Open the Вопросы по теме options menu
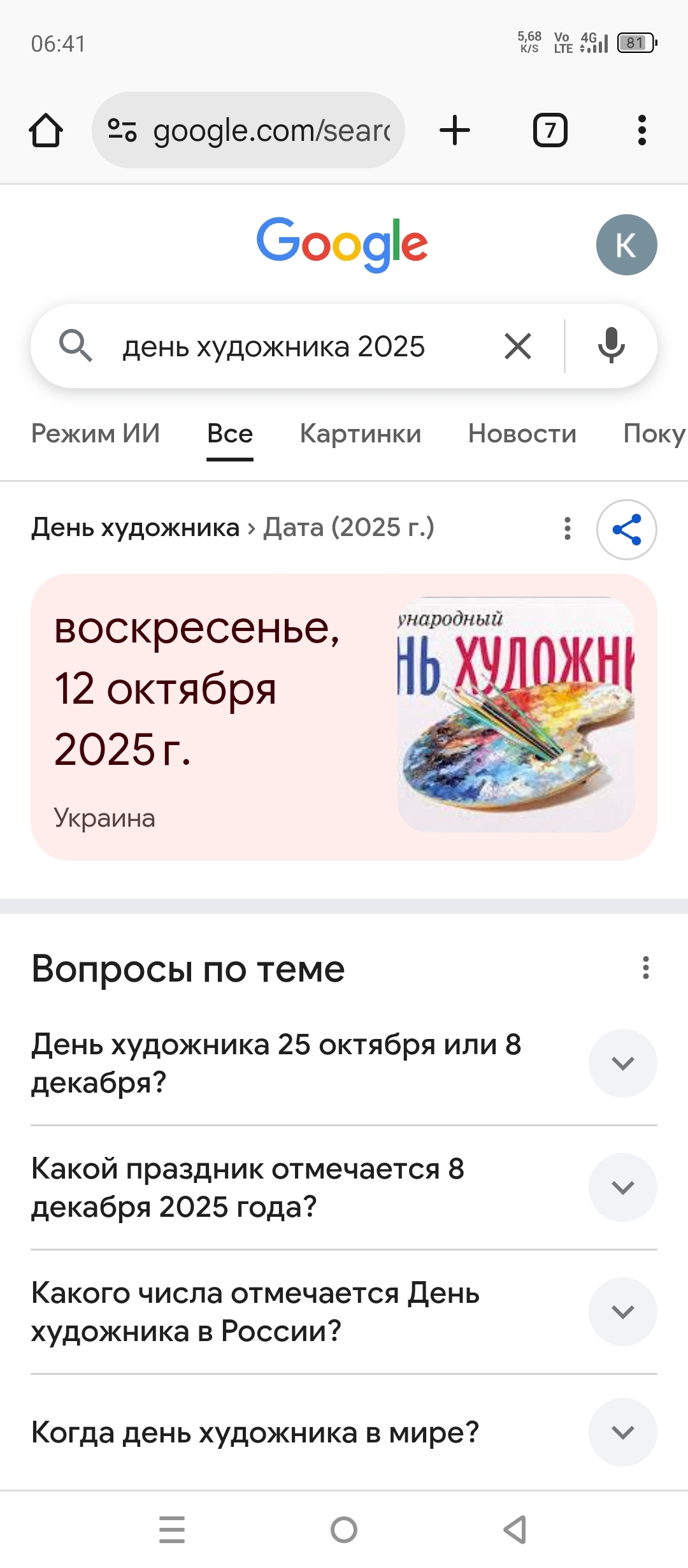The image size is (688, 1568). [x=645, y=968]
